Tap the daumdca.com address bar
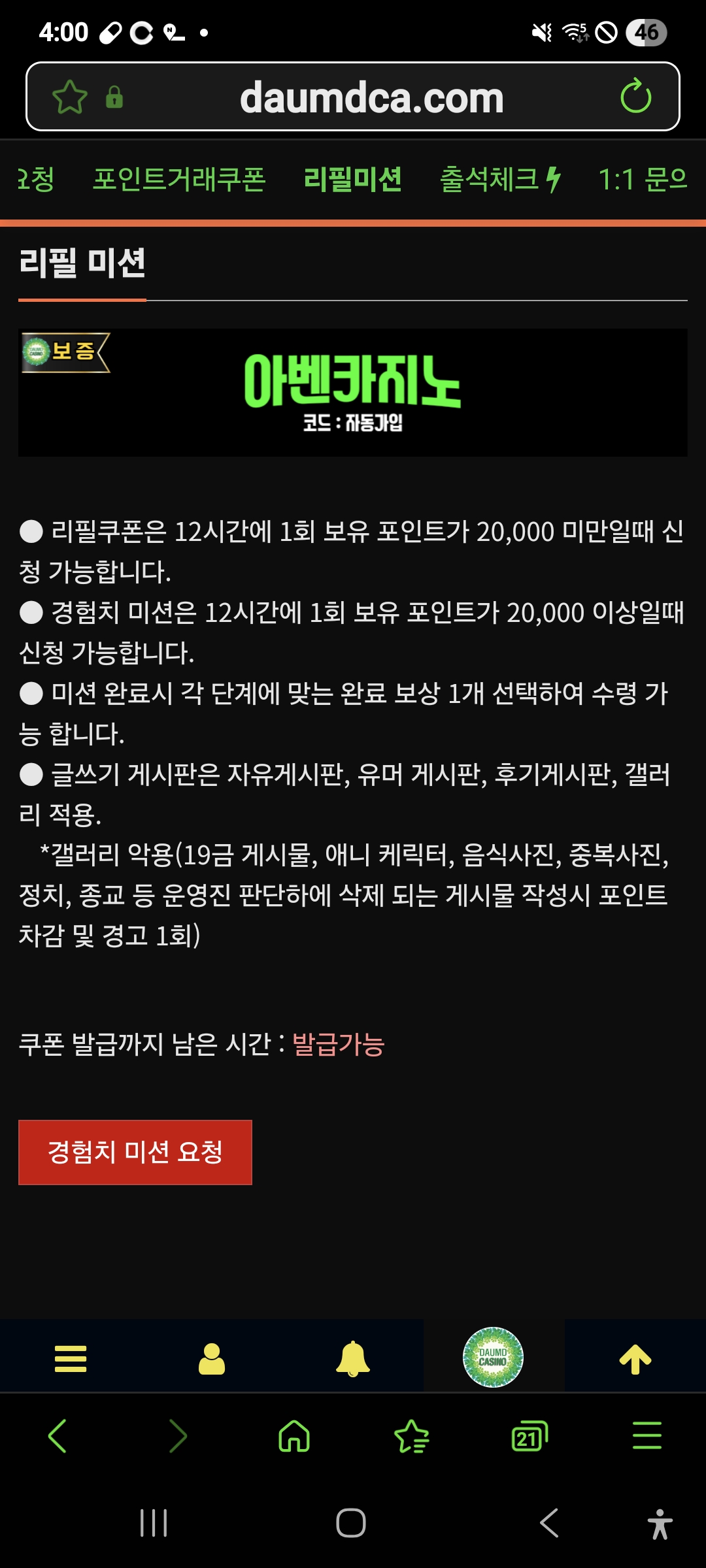Screen dimensions: 706x1568 point(371,98)
